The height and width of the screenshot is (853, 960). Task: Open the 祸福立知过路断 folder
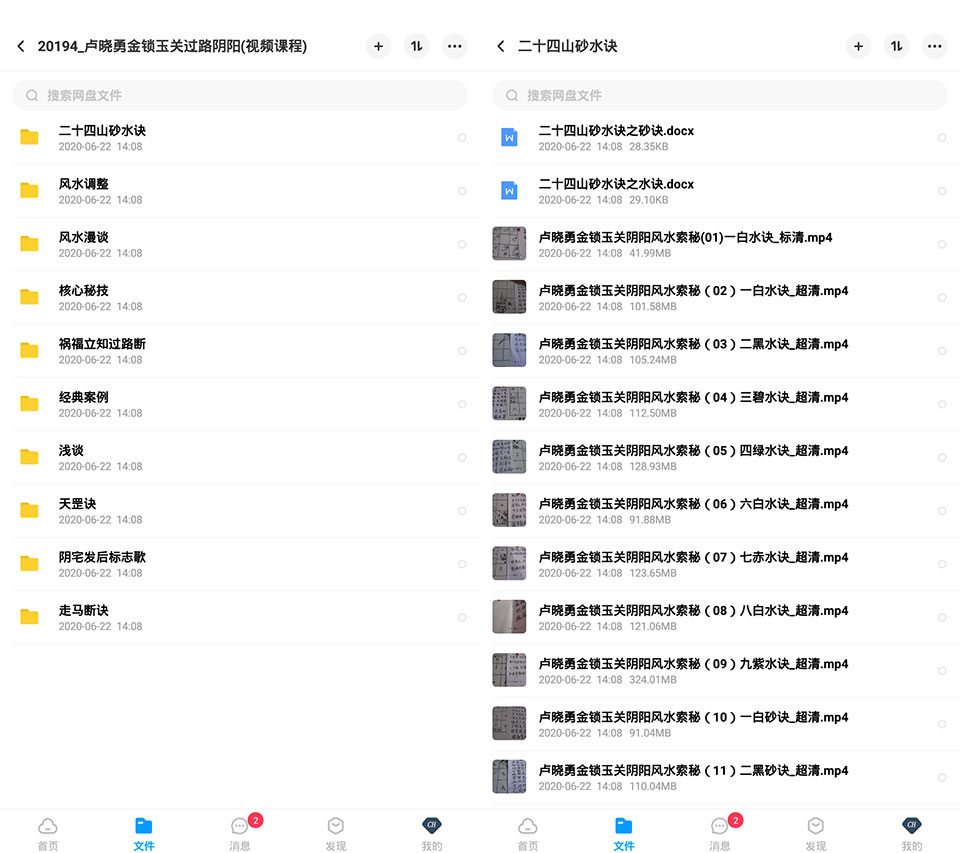coord(240,351)
